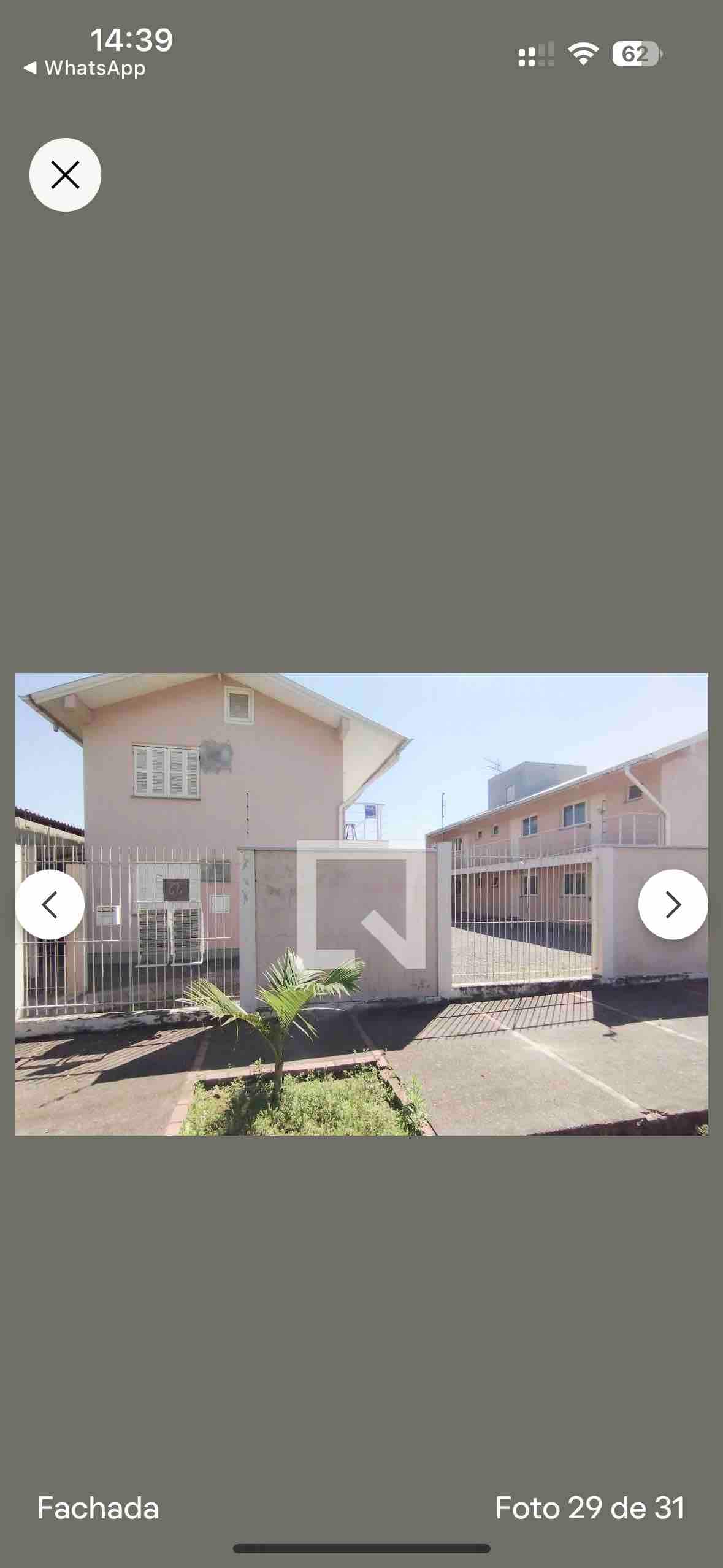Go to the previous photo

(x=50, y=904)
